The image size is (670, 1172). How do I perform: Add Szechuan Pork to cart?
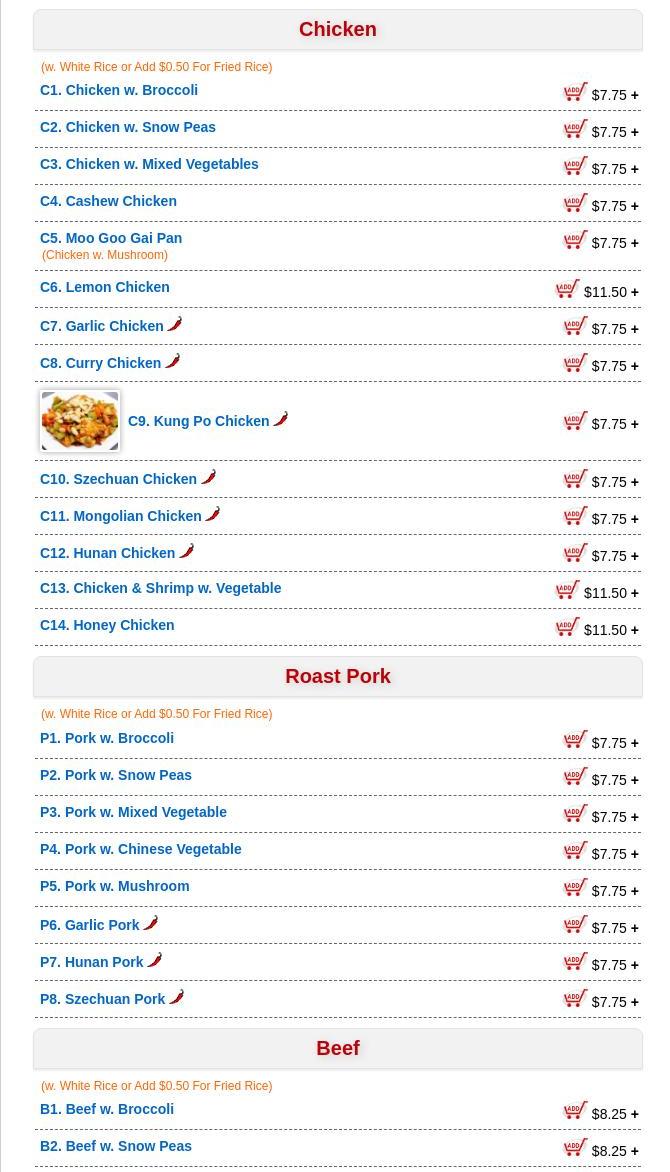tap(576, 1000)
